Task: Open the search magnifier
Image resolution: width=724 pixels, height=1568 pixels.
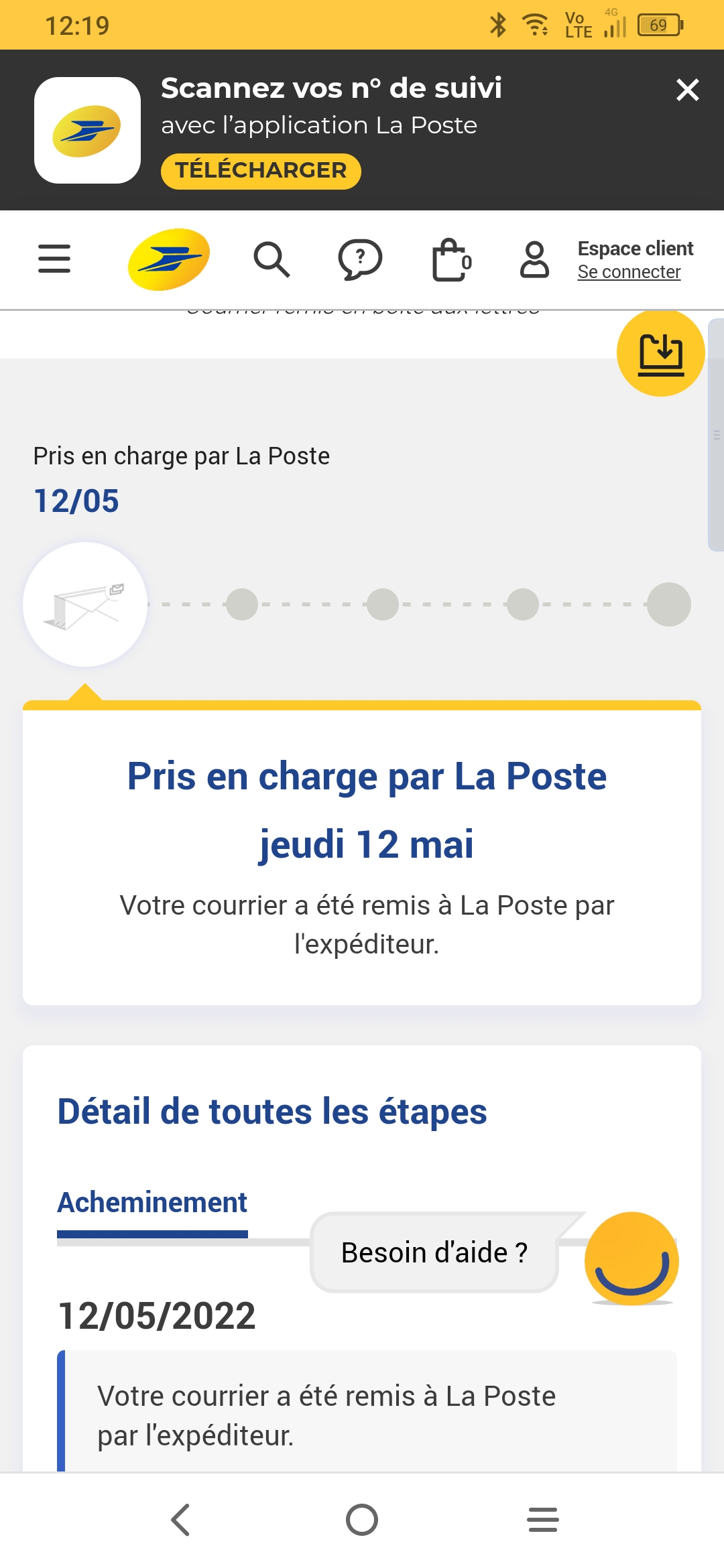Action: 271,259
